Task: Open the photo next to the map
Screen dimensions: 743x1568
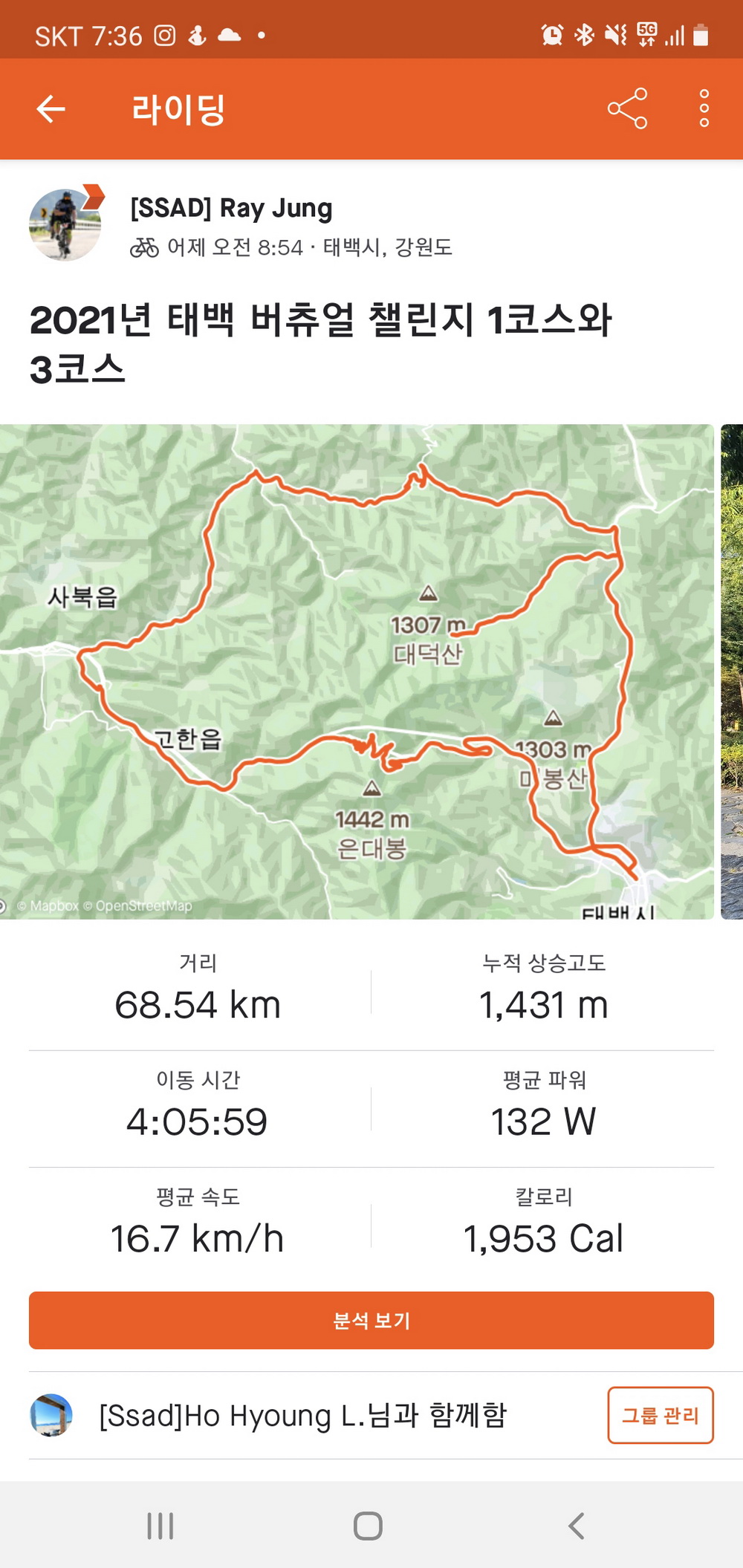Action: (732, 671)
